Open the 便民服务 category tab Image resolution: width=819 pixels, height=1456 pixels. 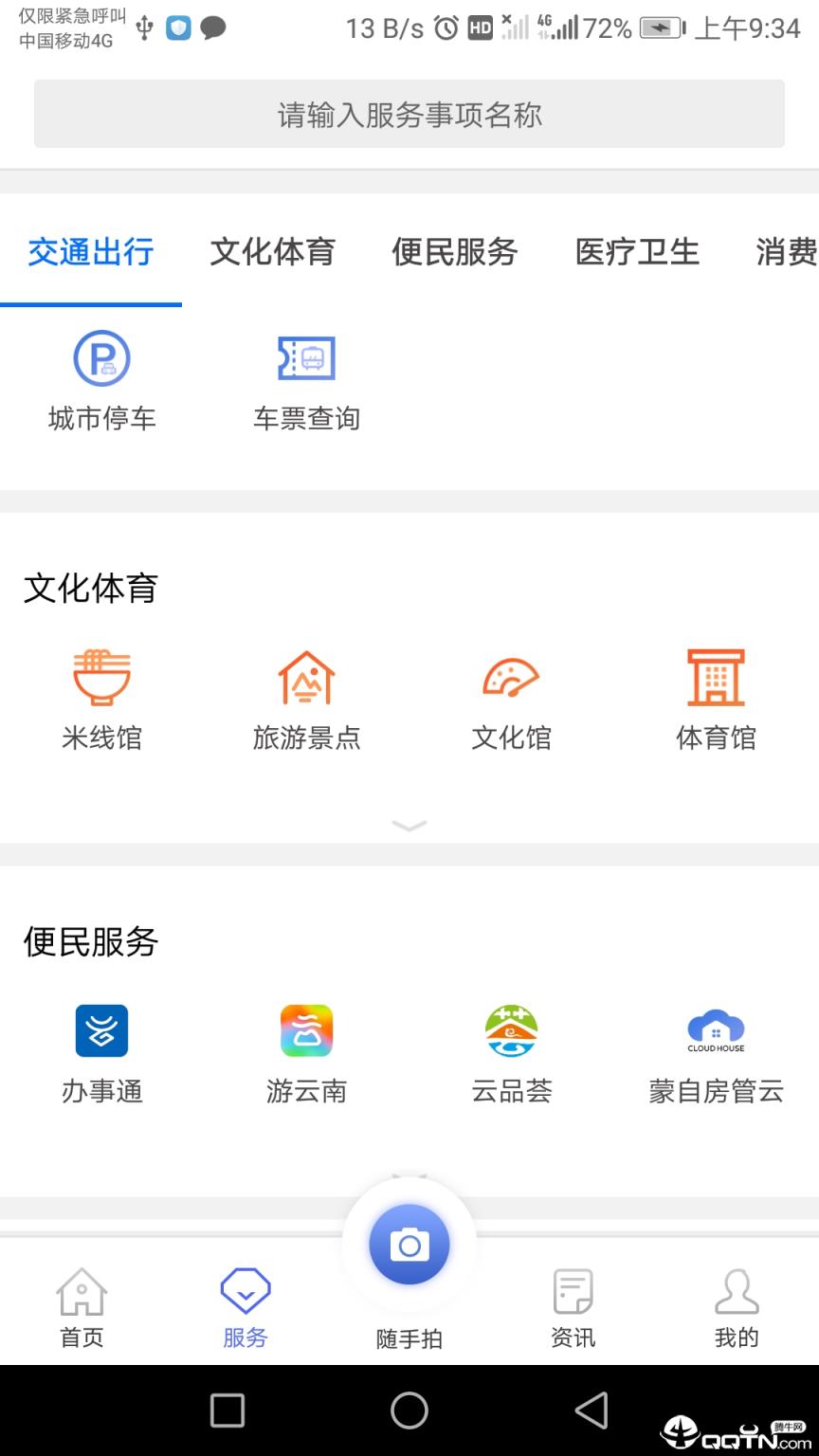(x=455, y=252)
